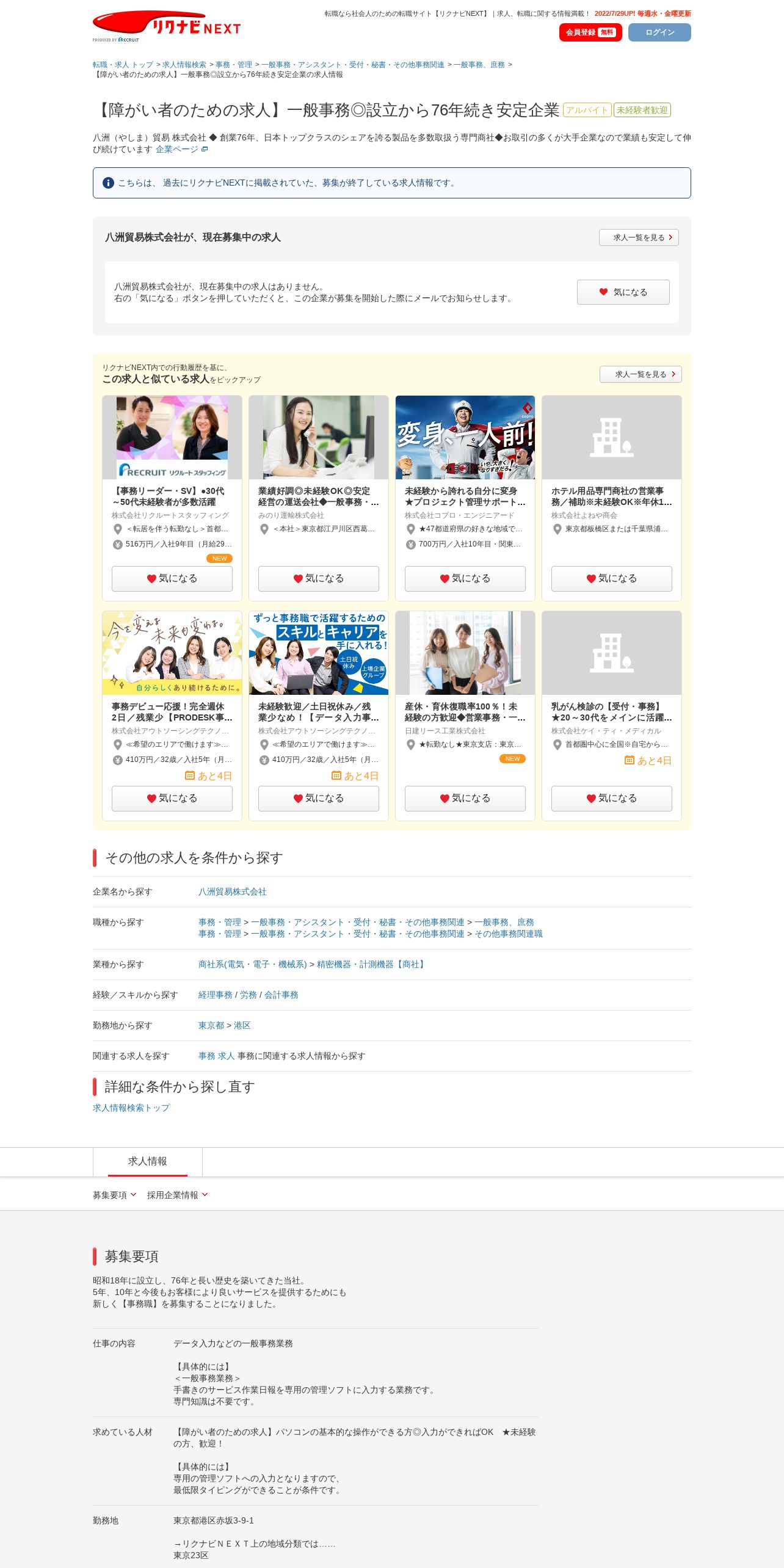Open the 企業ページ company page link
784x1568 pixels.
(181, 150)
